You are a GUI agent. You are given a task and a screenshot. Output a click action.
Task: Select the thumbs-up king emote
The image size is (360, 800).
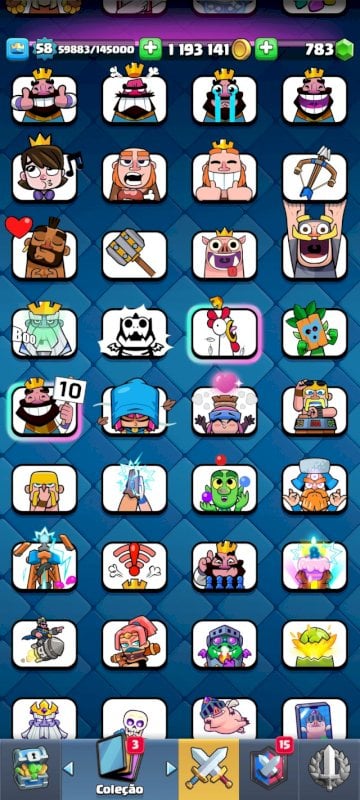click(44, 98)
